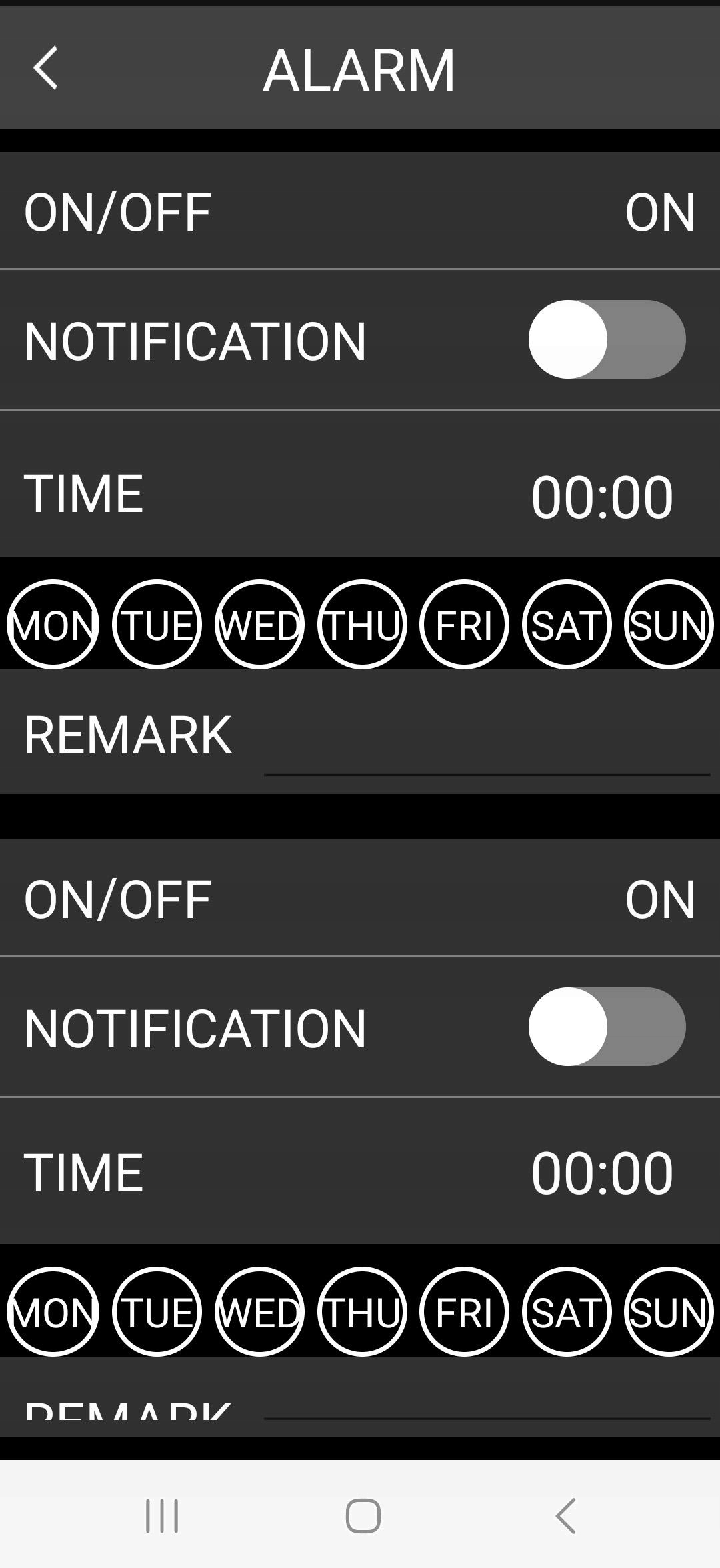Select TUE for the second alarm
720x1568 pixels.
[x=157, y=1311]
